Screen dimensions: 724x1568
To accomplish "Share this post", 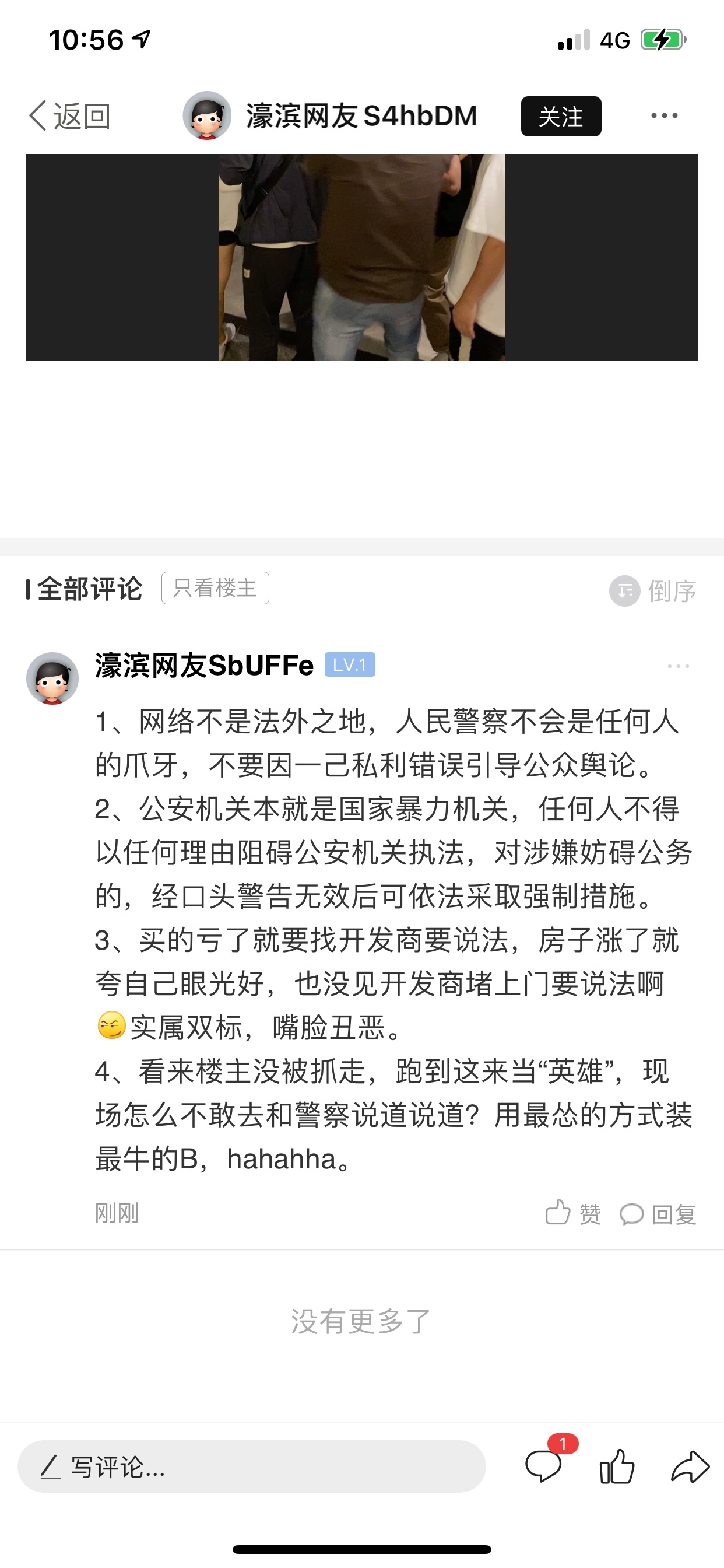I will [x=690, y=1466].
